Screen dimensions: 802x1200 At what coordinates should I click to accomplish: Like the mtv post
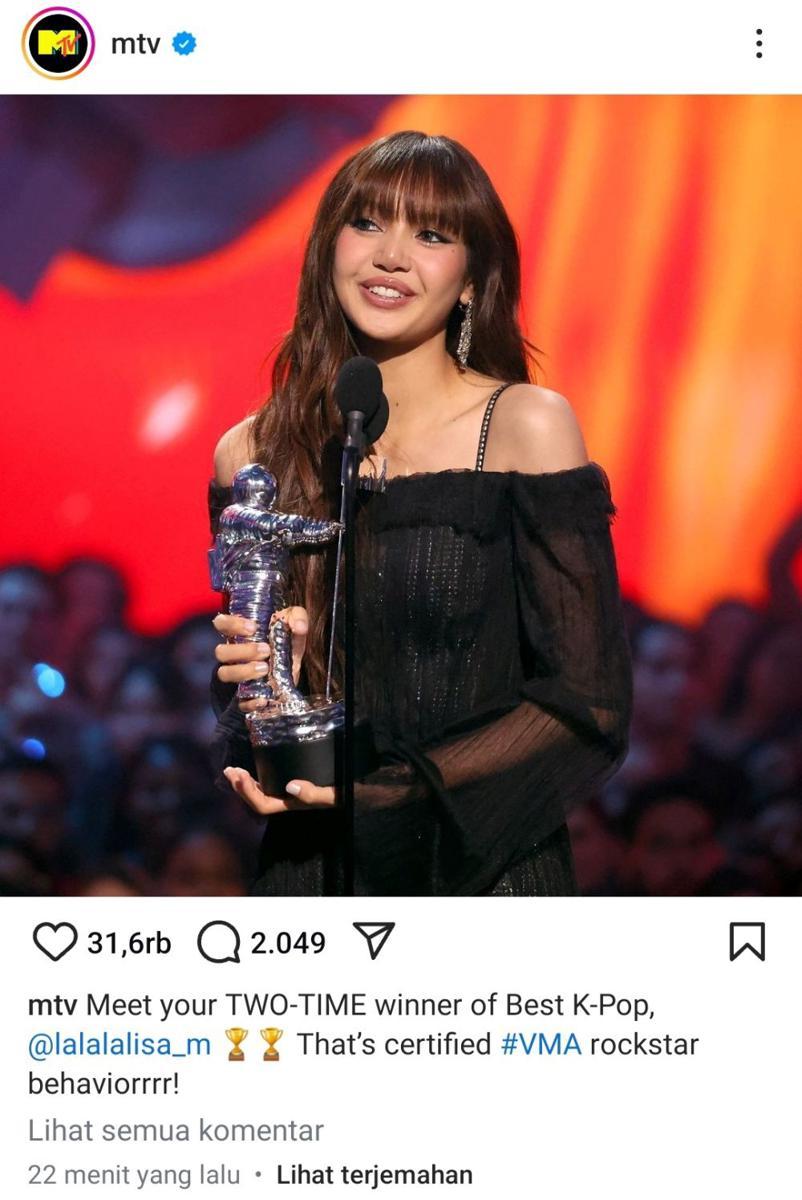point(55,942)
